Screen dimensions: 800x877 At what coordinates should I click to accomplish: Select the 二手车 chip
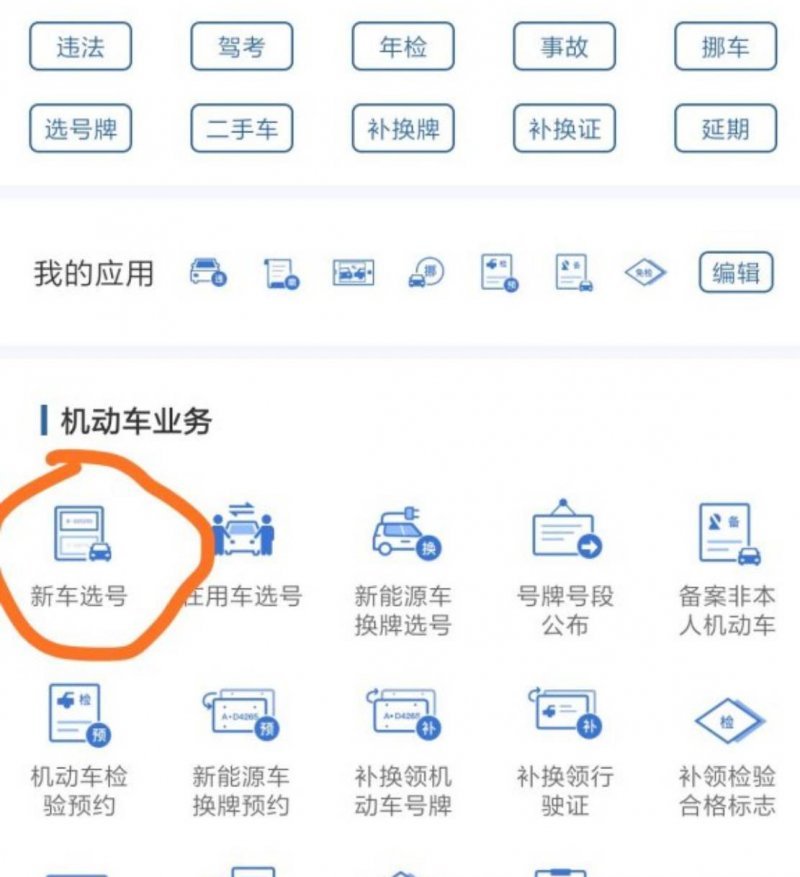242,128
